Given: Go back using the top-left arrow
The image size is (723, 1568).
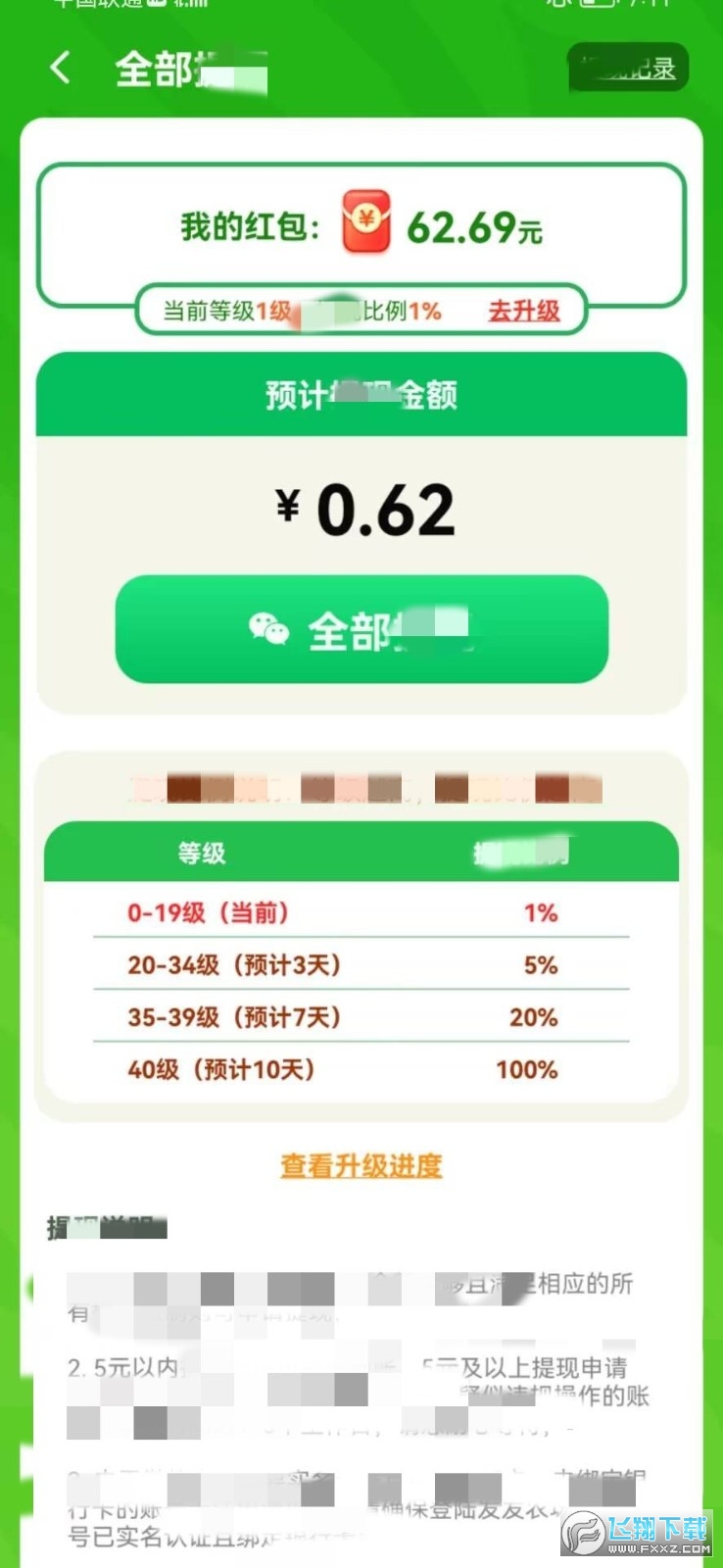Looking at the screenshot, I should pos(61,68).
